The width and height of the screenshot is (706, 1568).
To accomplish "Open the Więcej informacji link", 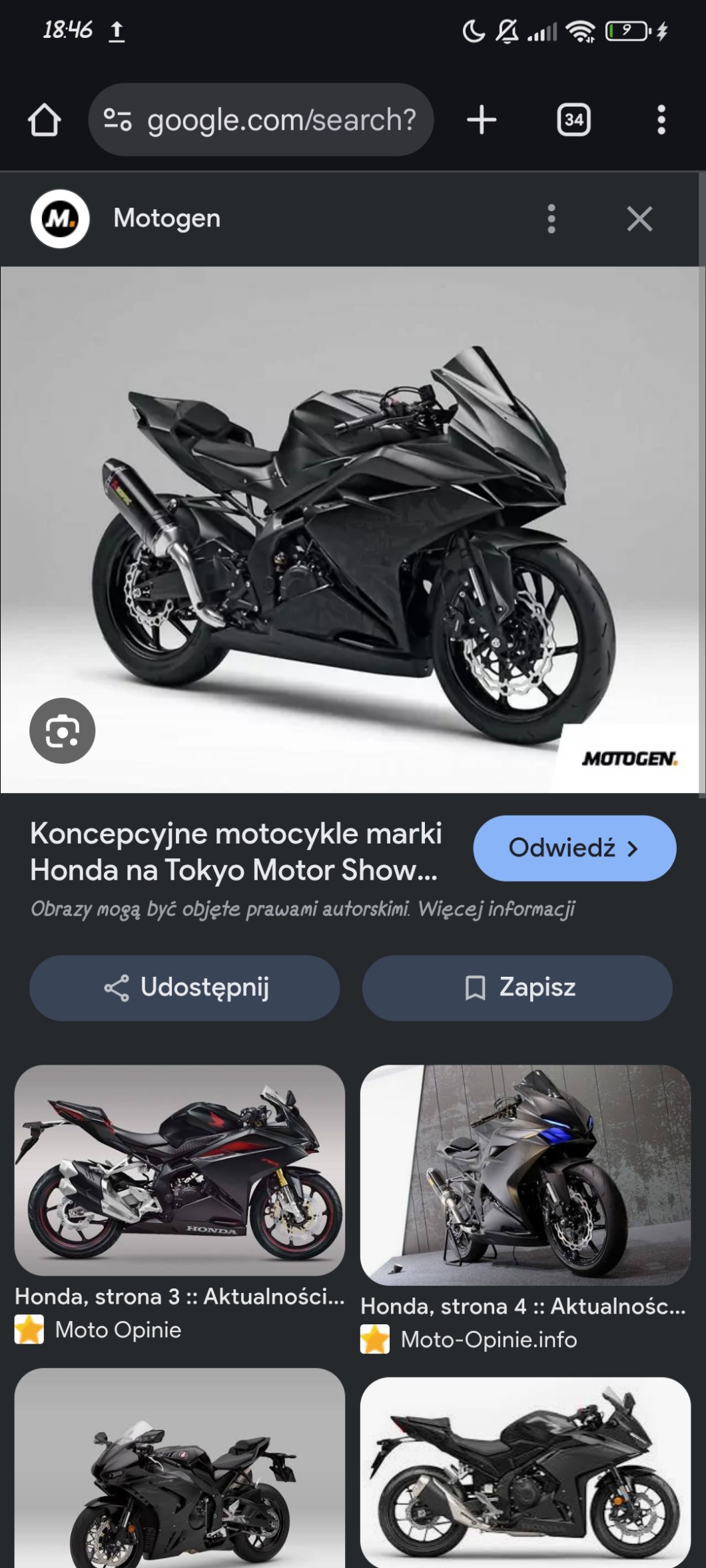I will (x=496, y=909).
